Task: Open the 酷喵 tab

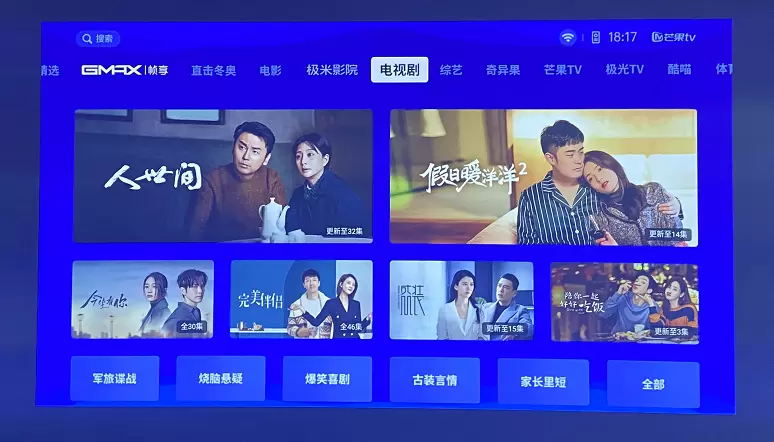Action: click(679, 70)
